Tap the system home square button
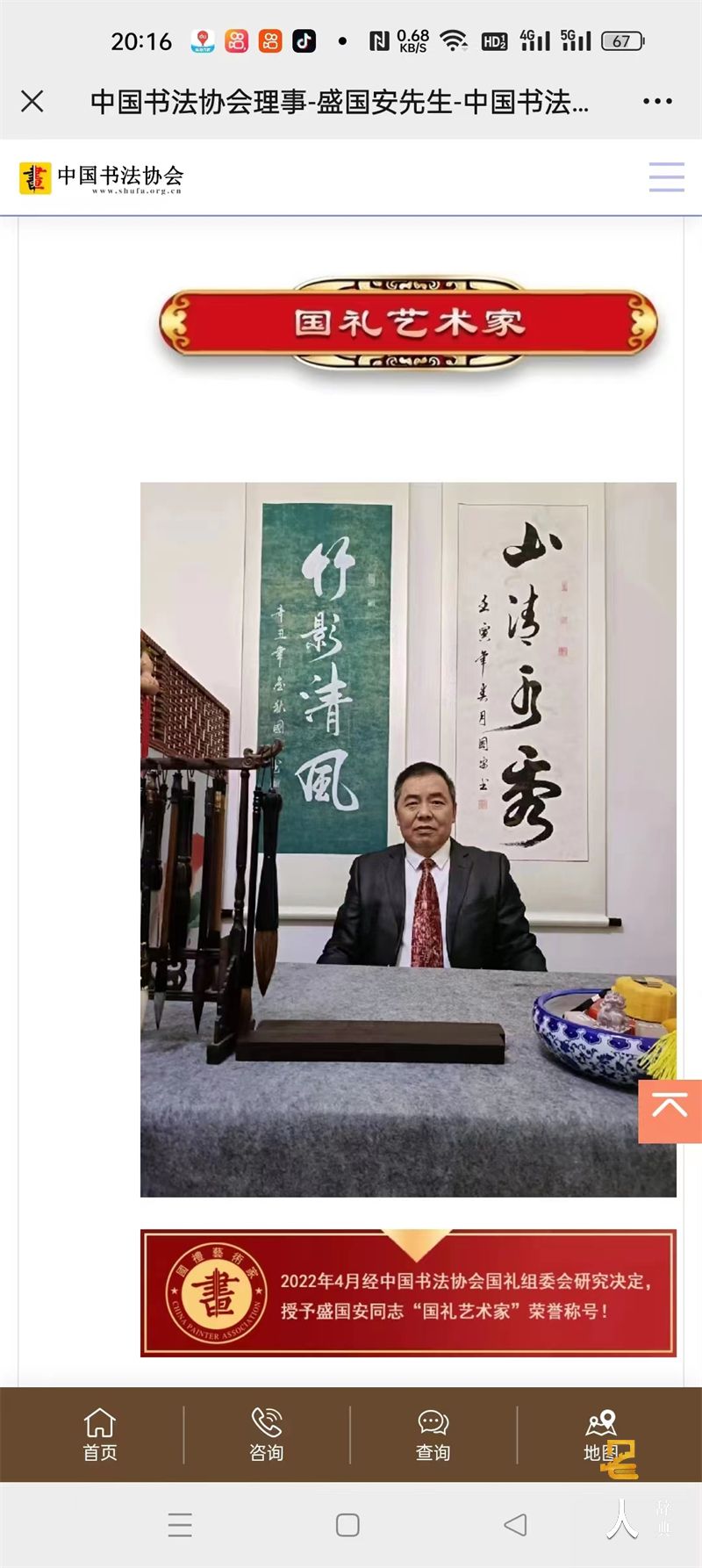Viewport: 702px width, 1568px height. pos(347,1525)
